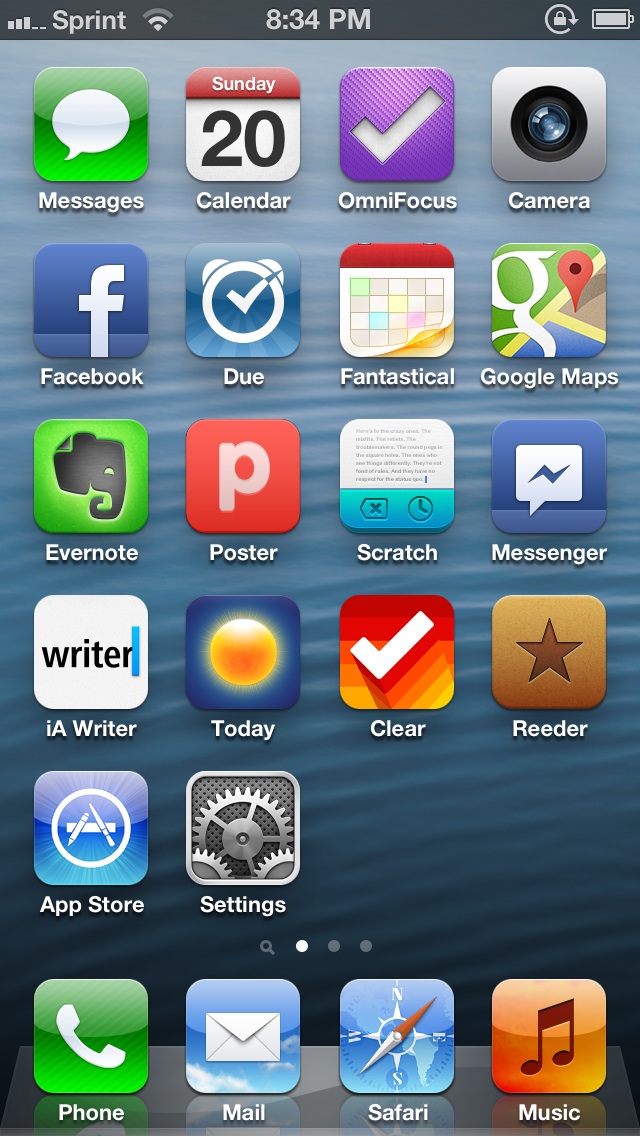Open the Clear to-do app
The height and width of the screenshot is (1136, 640).
[x=396, y=652]
